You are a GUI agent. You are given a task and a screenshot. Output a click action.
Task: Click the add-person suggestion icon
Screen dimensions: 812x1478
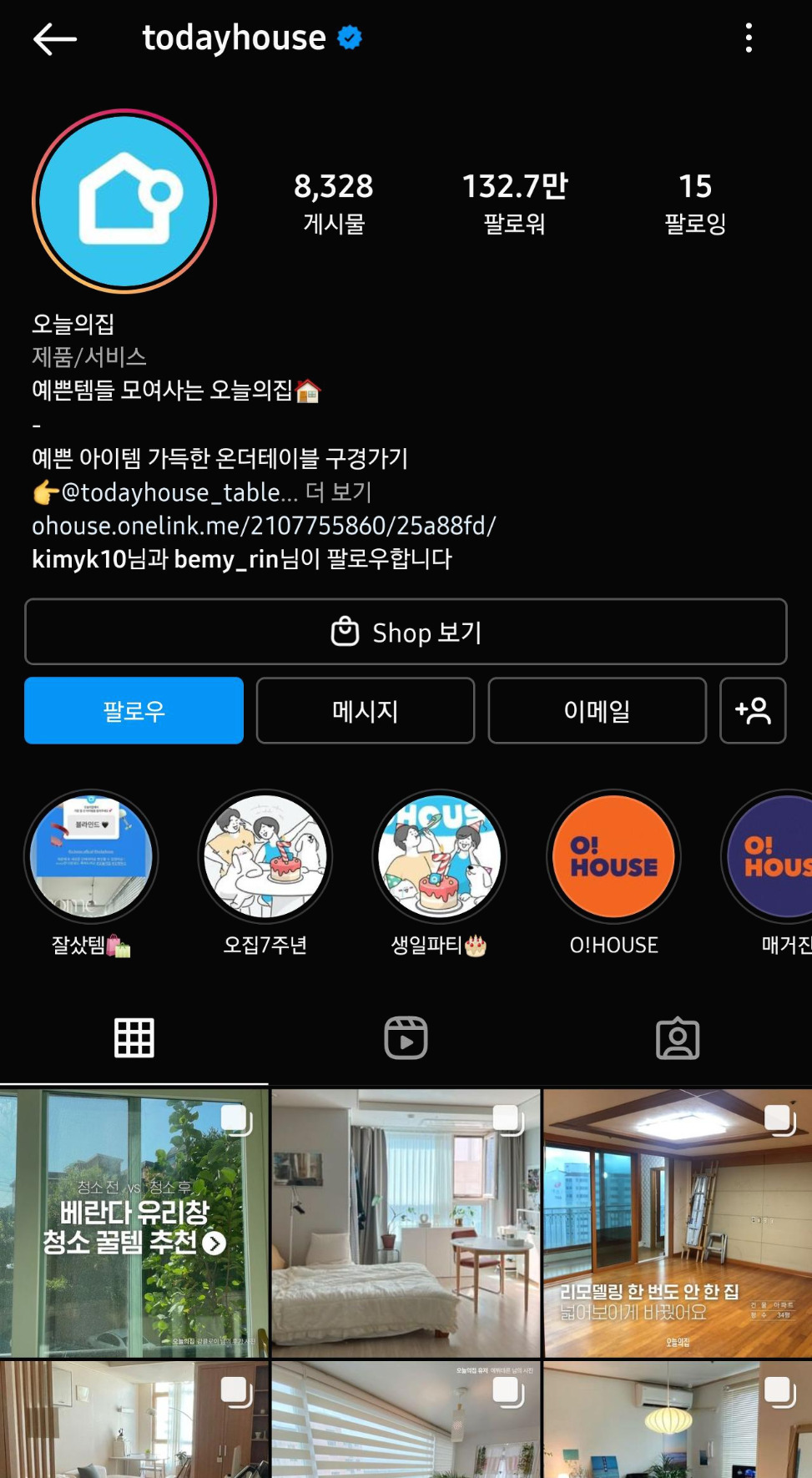tap(753, 710)
